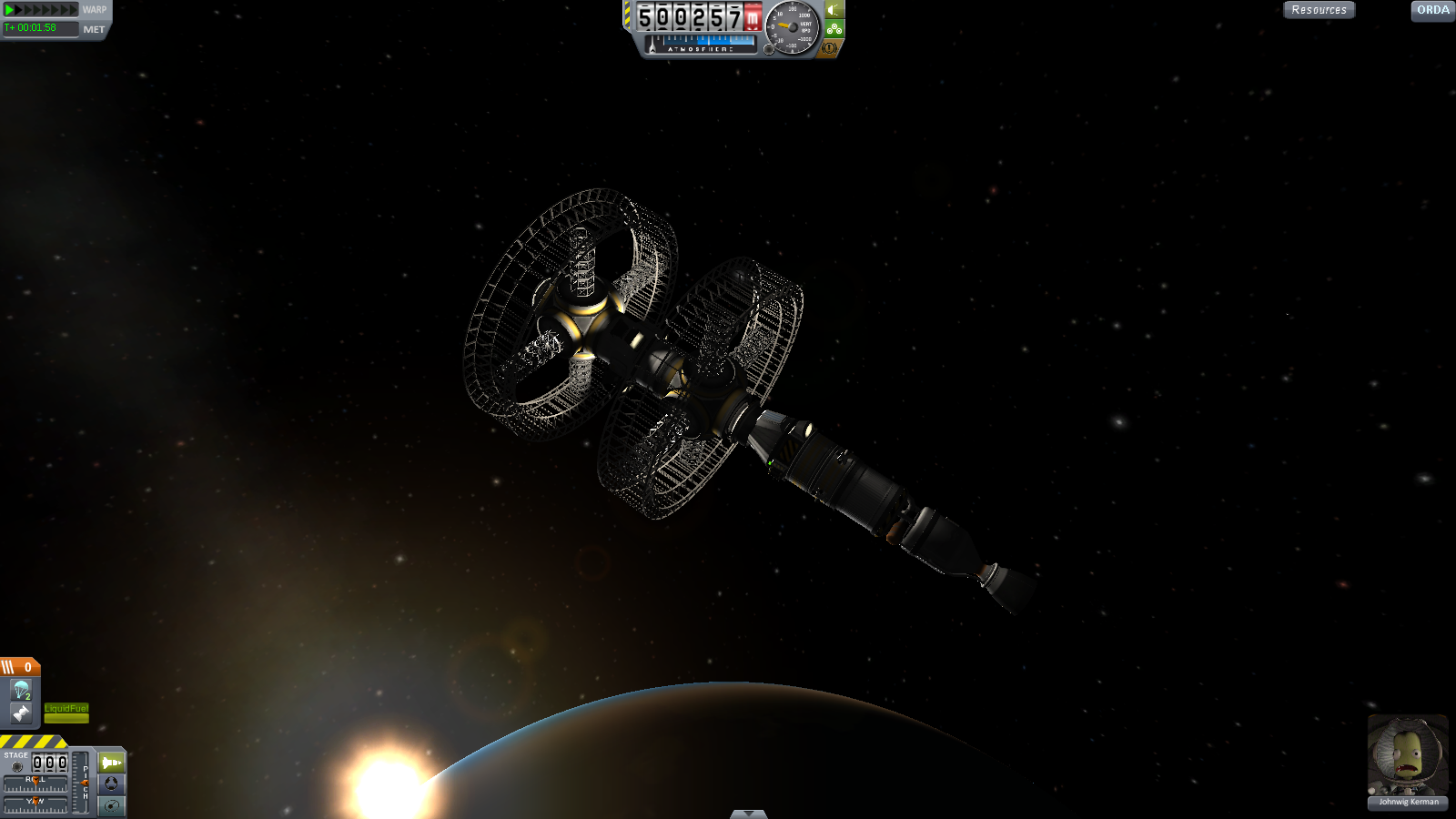Open Johnwig Kerman's crew portrait

pyautogui.click(x=1407, y=755)
